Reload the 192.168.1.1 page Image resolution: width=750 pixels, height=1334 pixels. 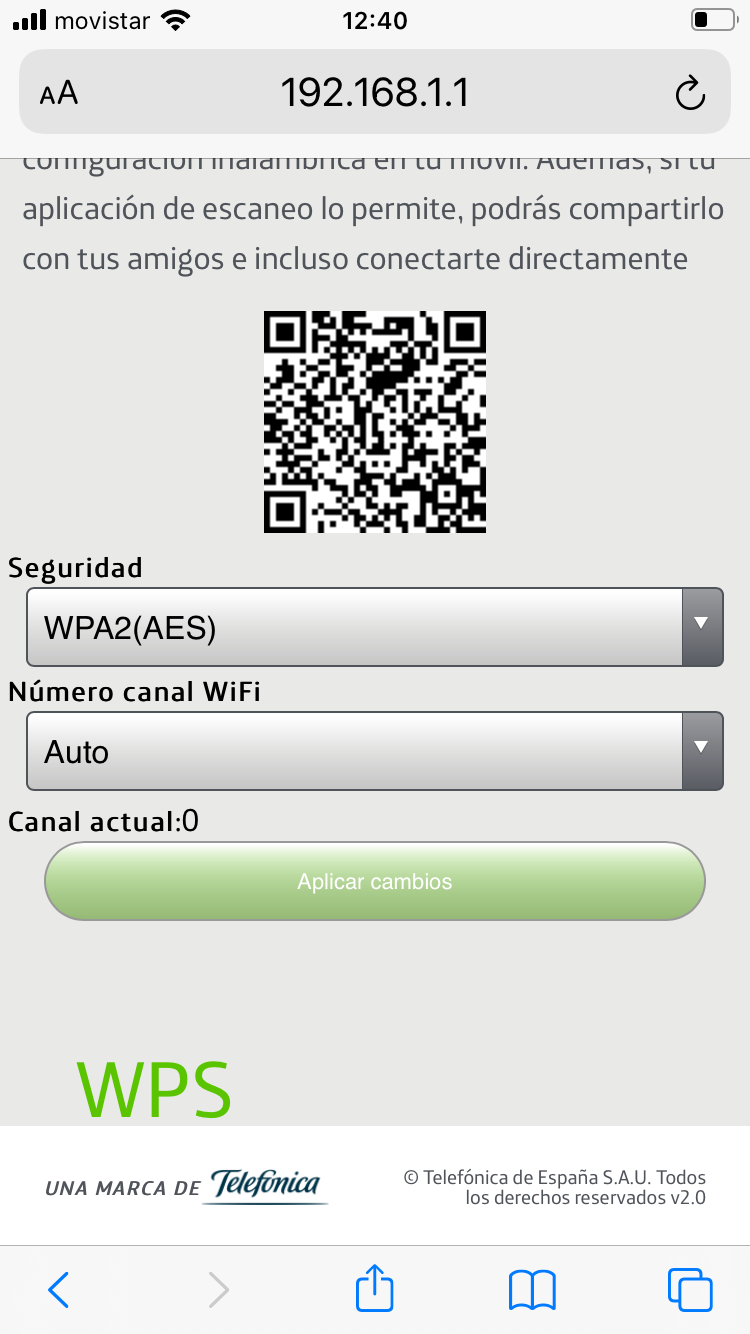(690, 92)
